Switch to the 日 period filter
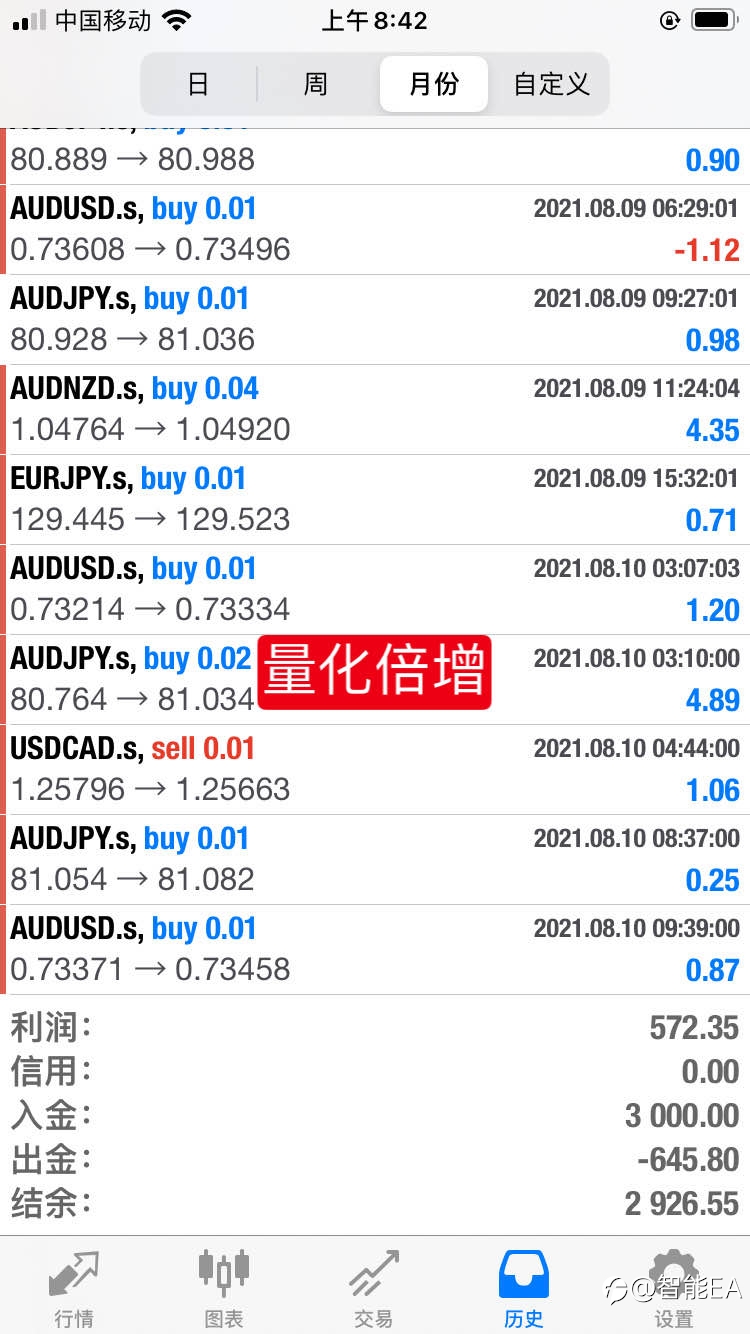Viewport: 750px width, 1334px height. coord(198,84)
